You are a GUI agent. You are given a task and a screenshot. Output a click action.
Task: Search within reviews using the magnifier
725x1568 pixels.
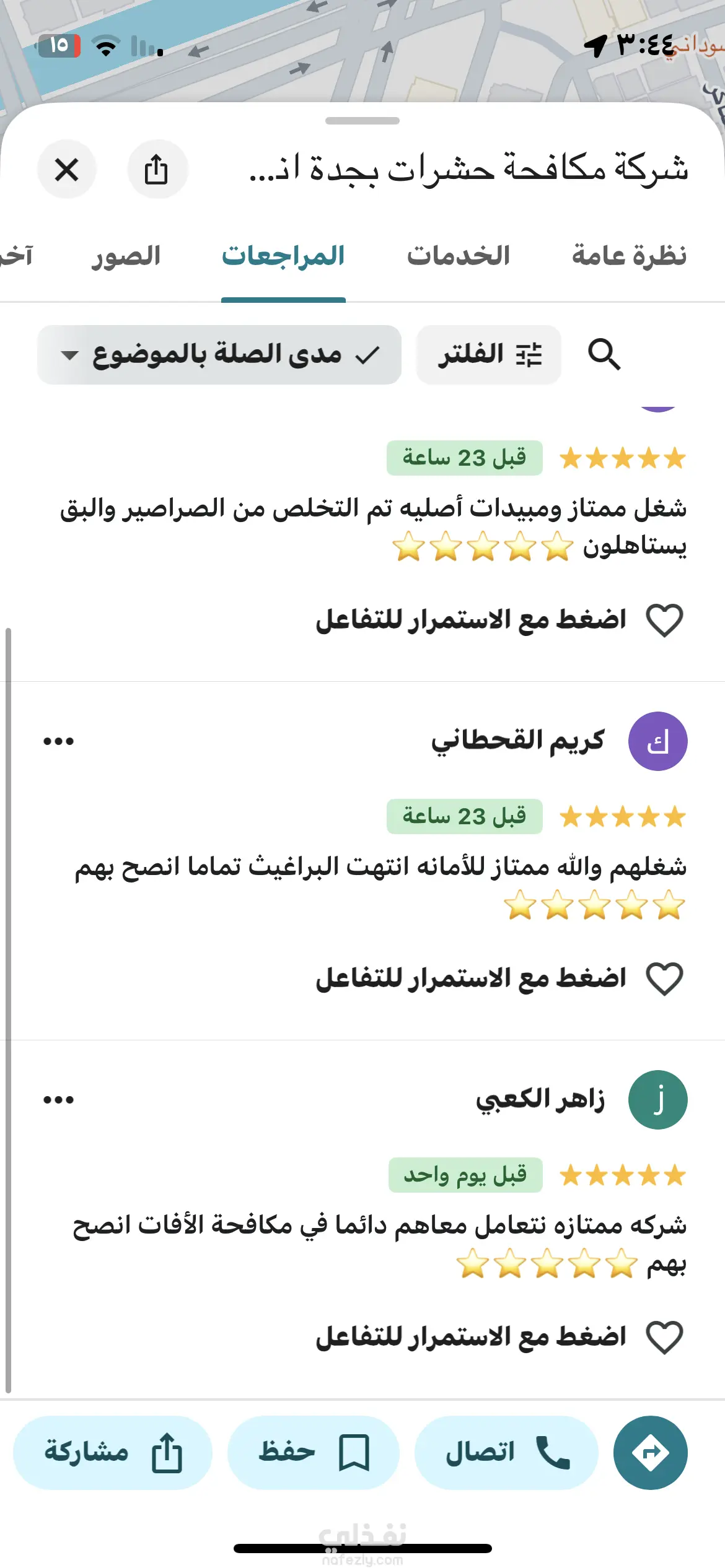pos(604,354)
